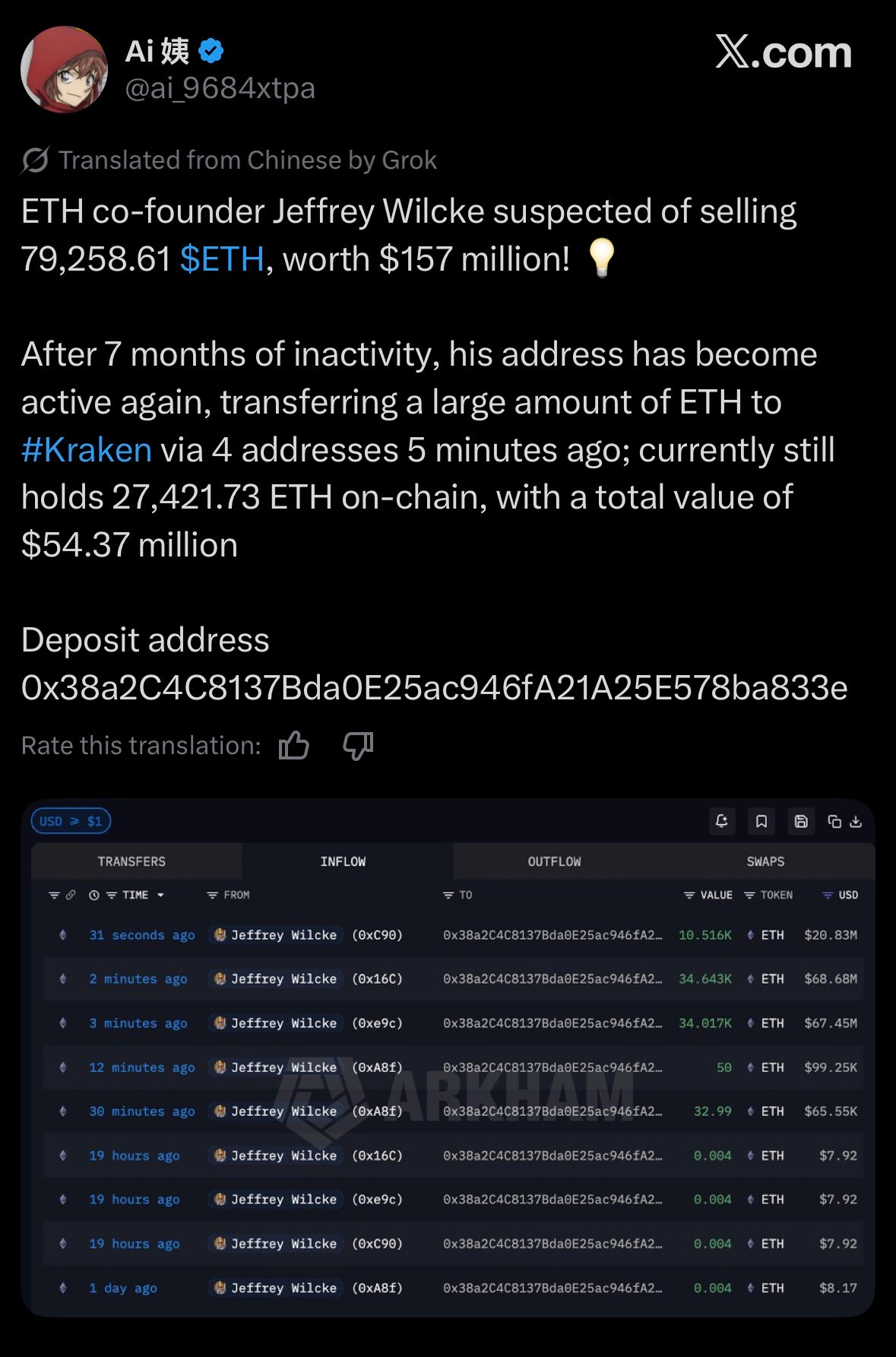Open the #Kraken hashtag

(87, 450)
